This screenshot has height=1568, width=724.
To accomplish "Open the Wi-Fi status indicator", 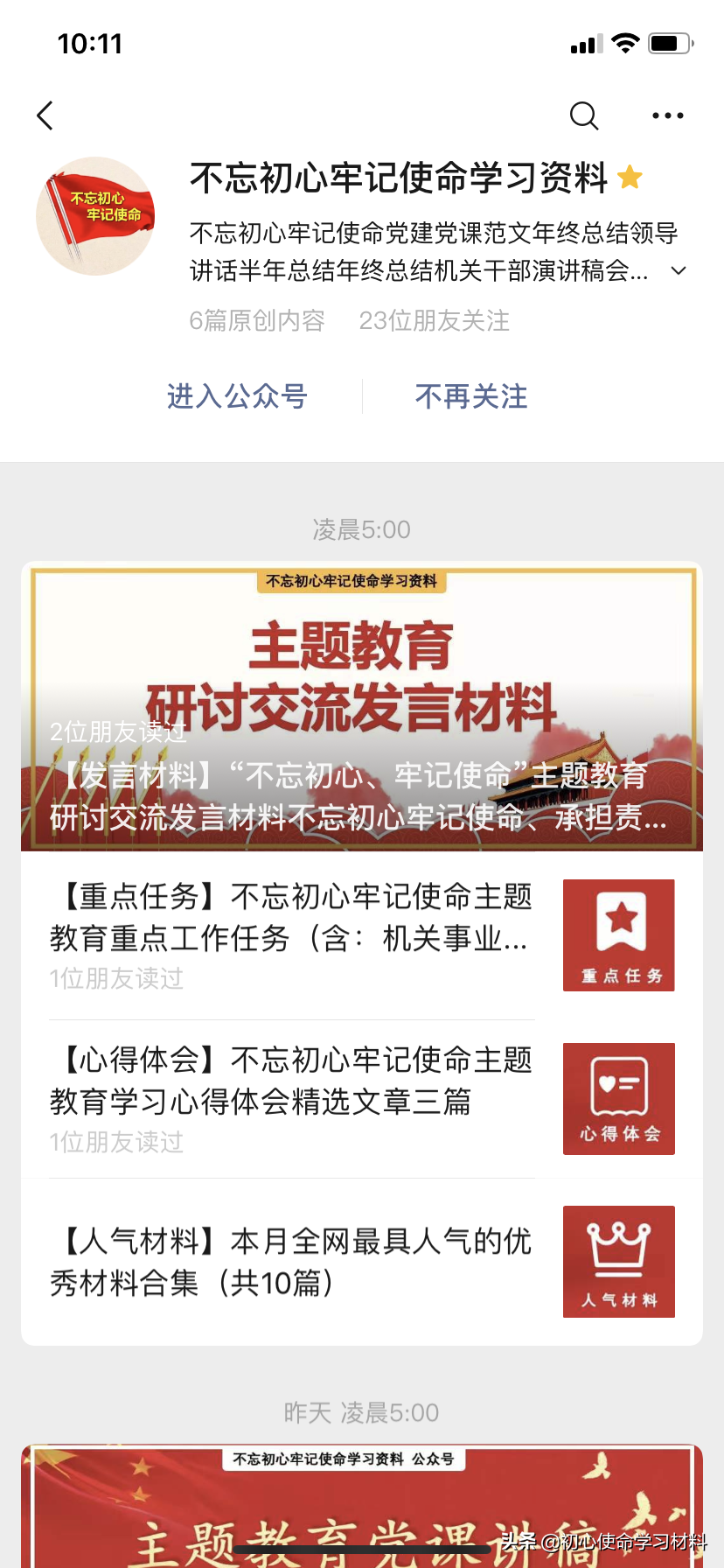I will coord(623,41).
